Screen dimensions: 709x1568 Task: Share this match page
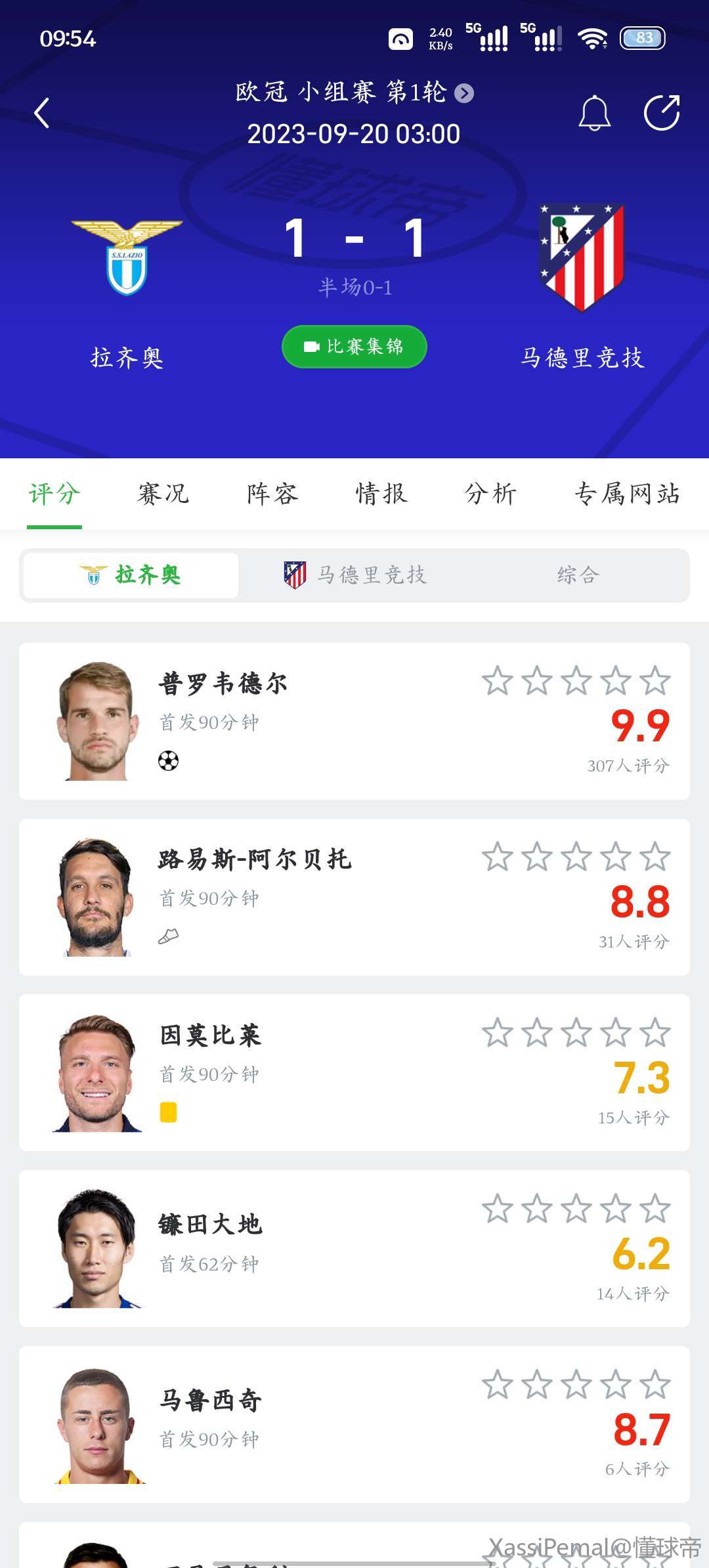click(x=661, y=113)
